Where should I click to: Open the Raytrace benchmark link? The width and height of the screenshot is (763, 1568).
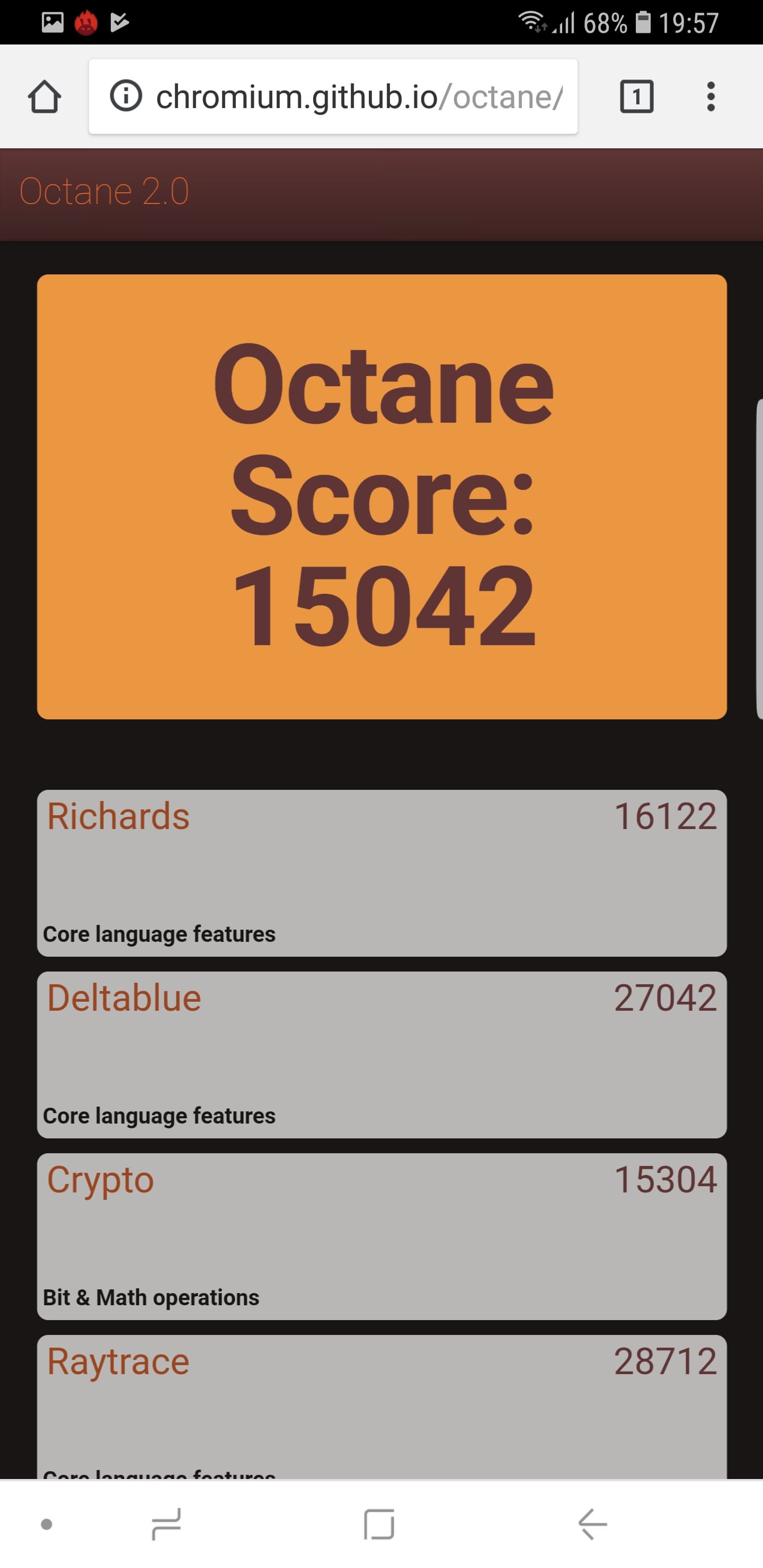point(119,1361)
